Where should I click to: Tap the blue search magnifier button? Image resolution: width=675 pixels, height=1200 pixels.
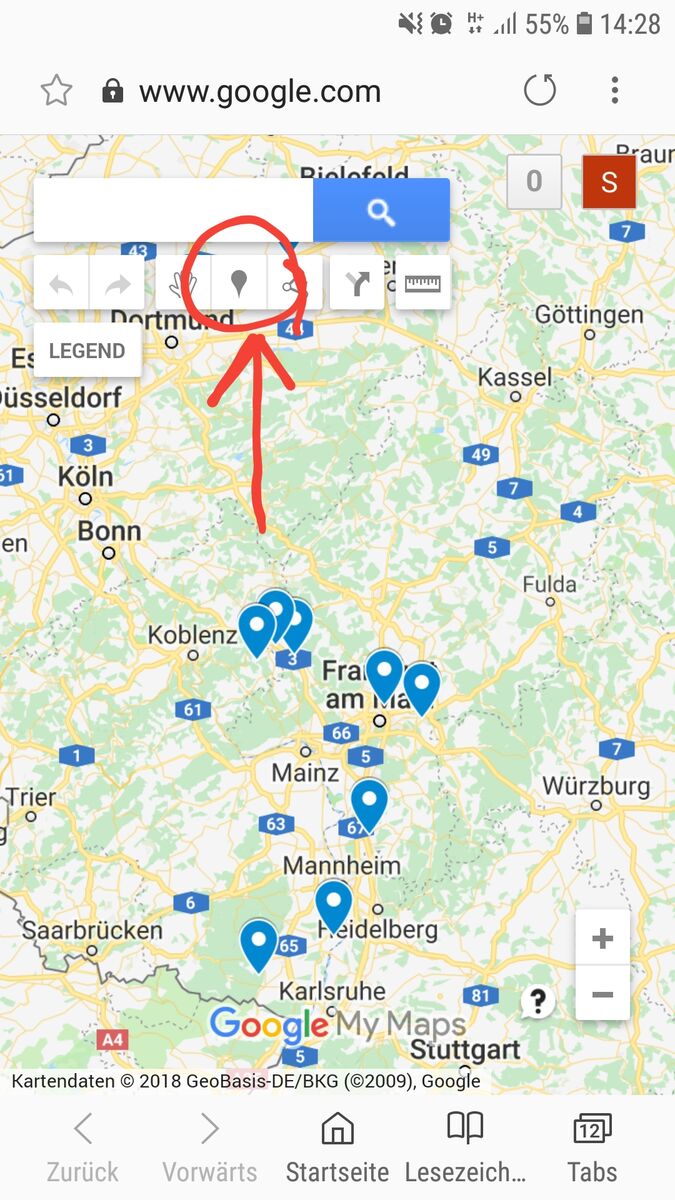click(381, 211)
